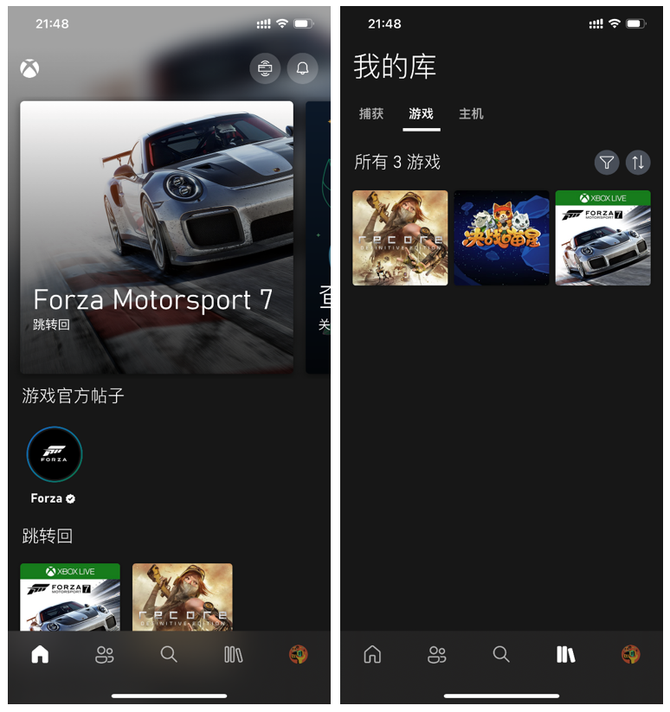Select the 游戏 tab in 我的库
The height and width of the screenshot is (712, 670).
coord(421,114)
